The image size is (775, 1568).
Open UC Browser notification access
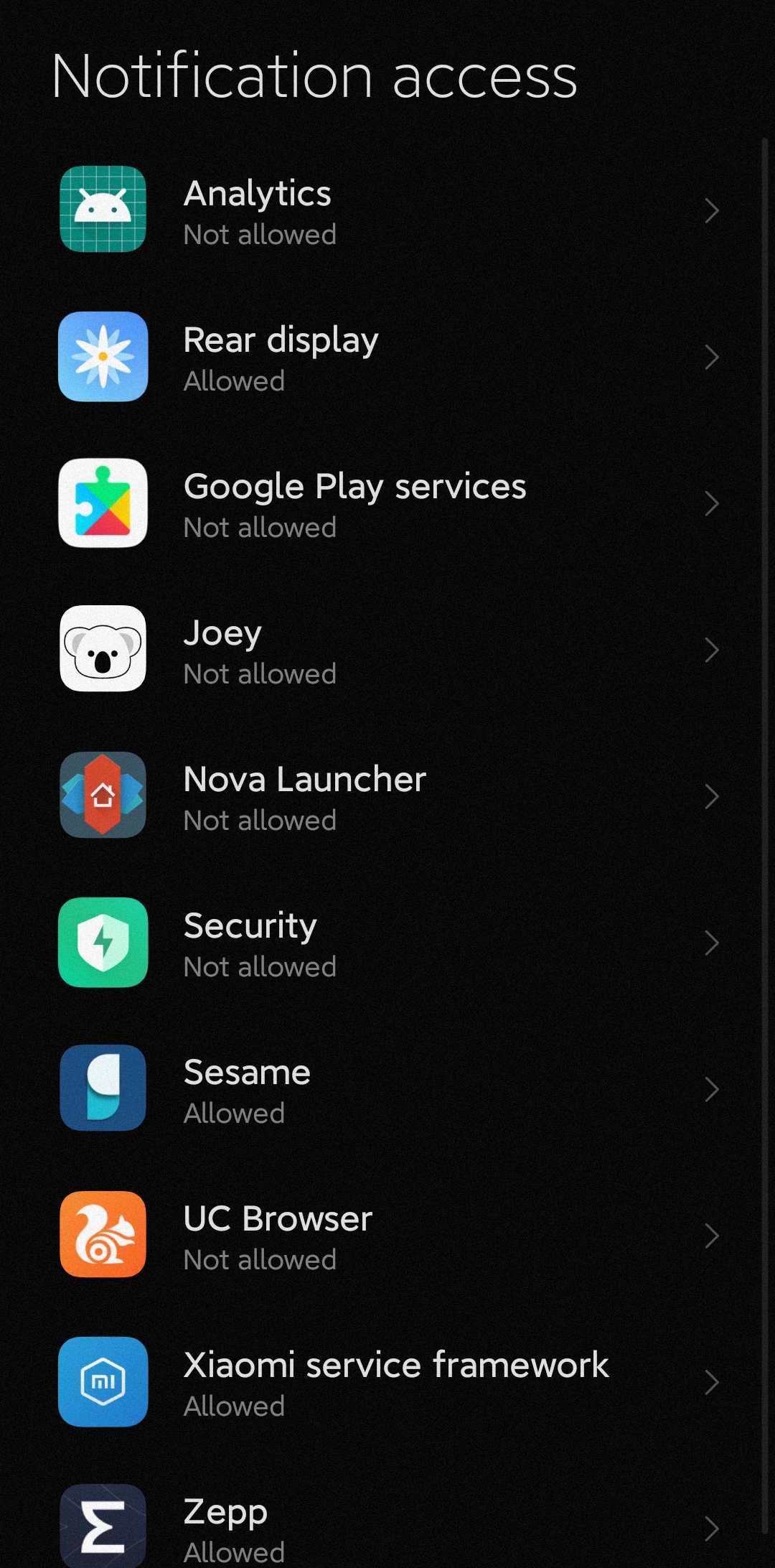[x=387, y=1235]
